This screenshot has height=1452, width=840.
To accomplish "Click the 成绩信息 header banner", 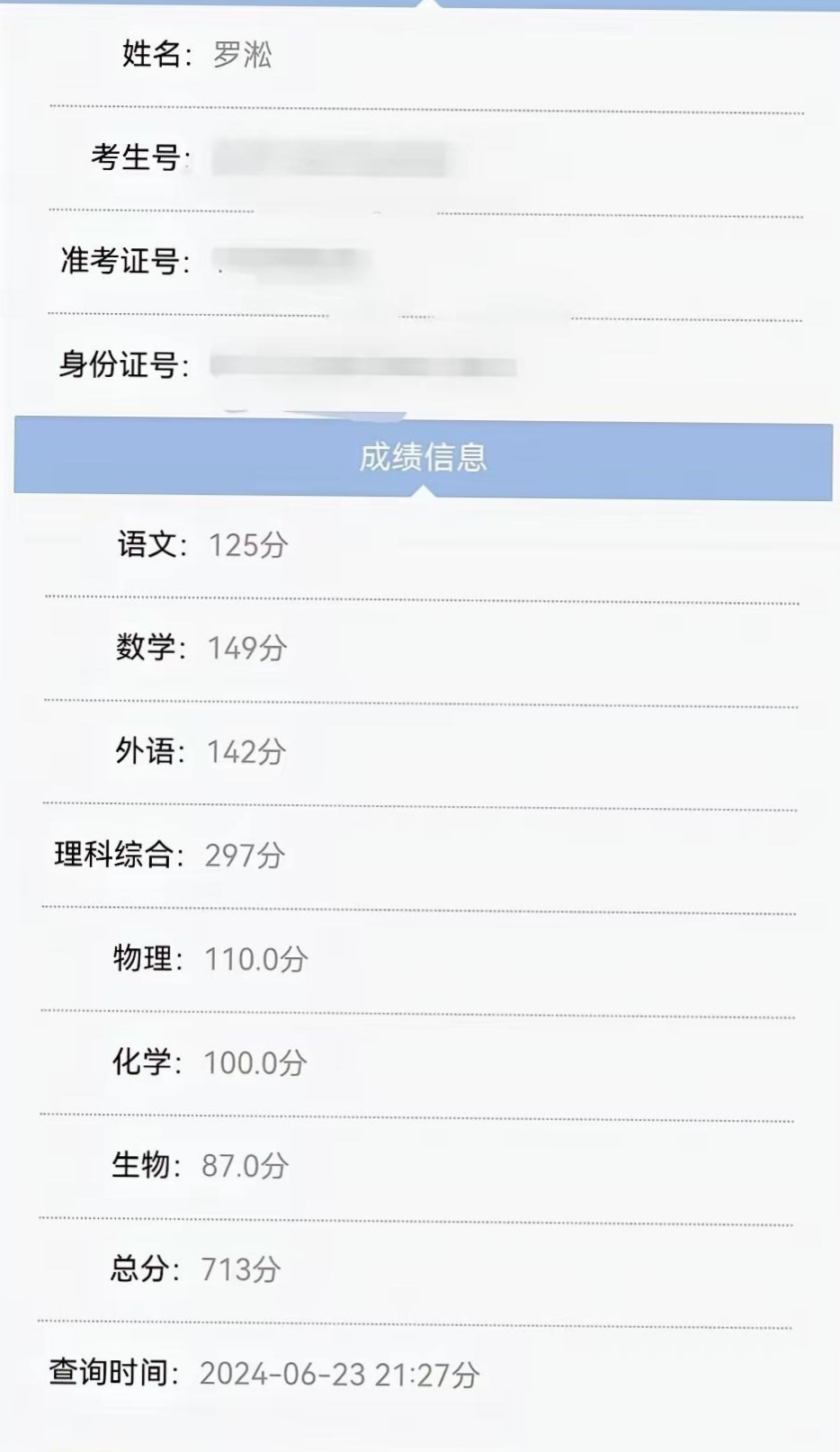I will 420,459.
